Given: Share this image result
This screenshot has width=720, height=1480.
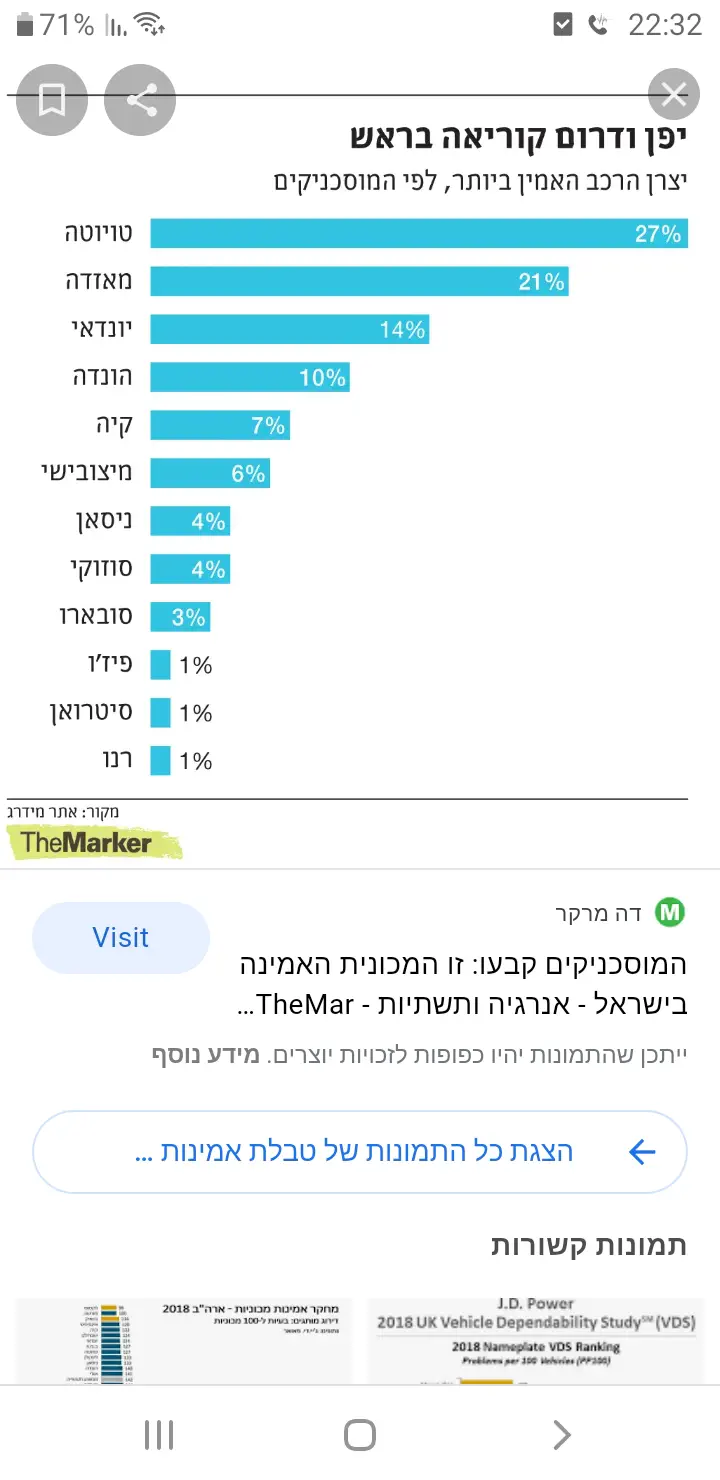Looking at the screenshot, I should pyautogui.click(x=140, y=100).
